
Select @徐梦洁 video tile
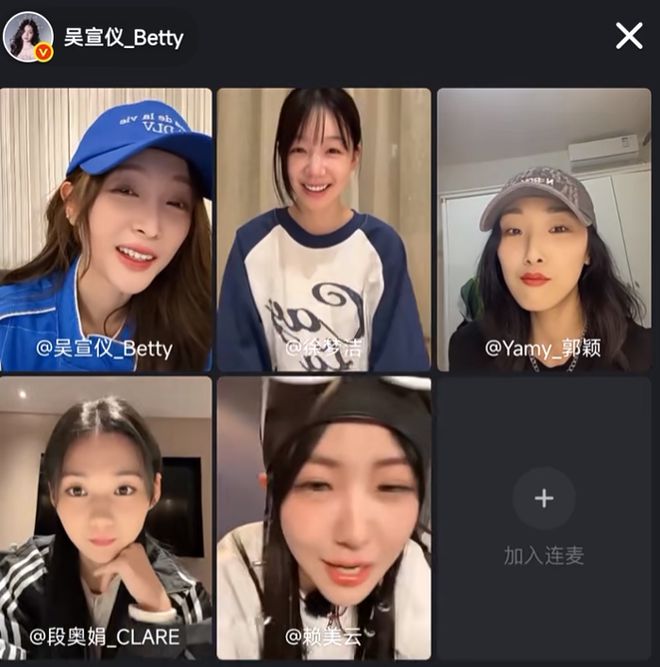coord(324,230)
